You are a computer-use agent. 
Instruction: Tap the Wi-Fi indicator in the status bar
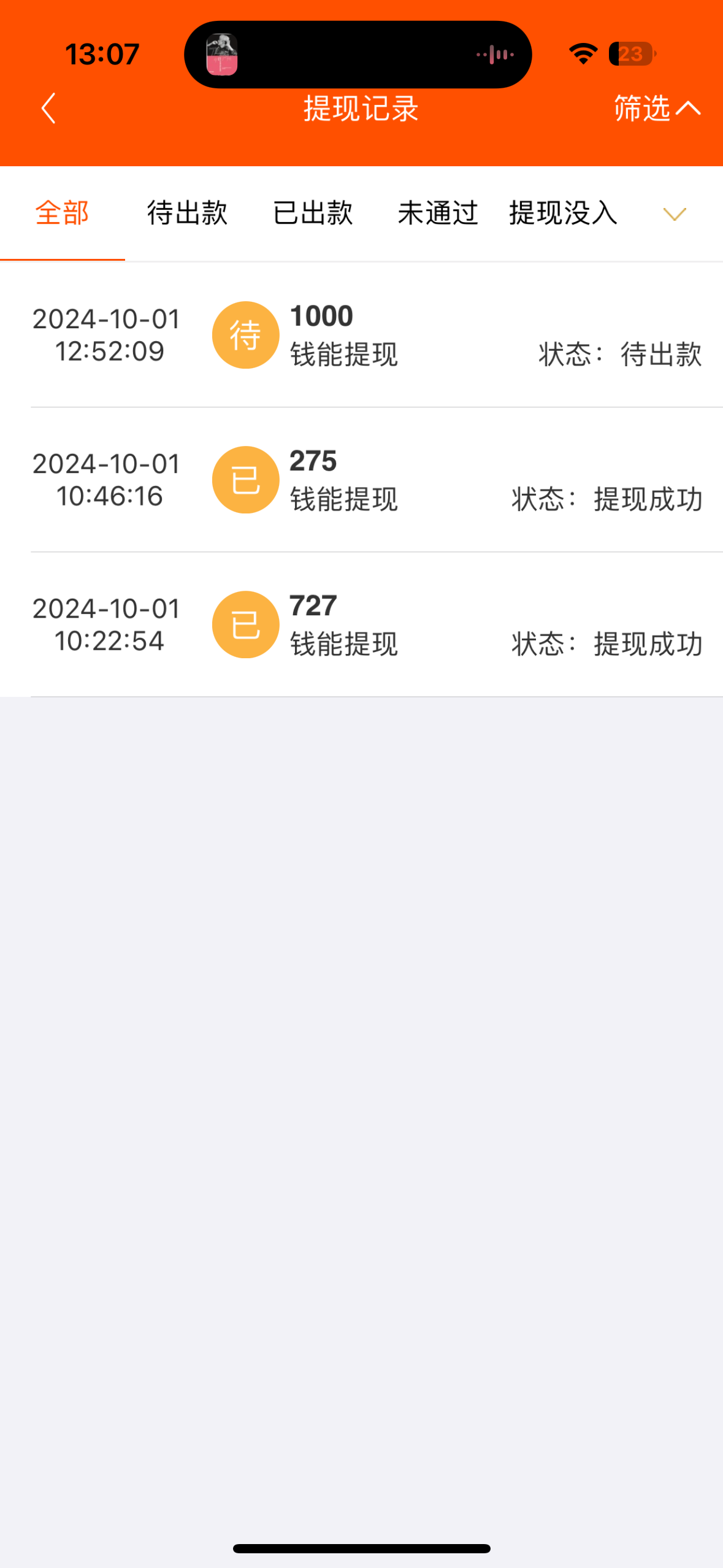click(x=581, y=54)
